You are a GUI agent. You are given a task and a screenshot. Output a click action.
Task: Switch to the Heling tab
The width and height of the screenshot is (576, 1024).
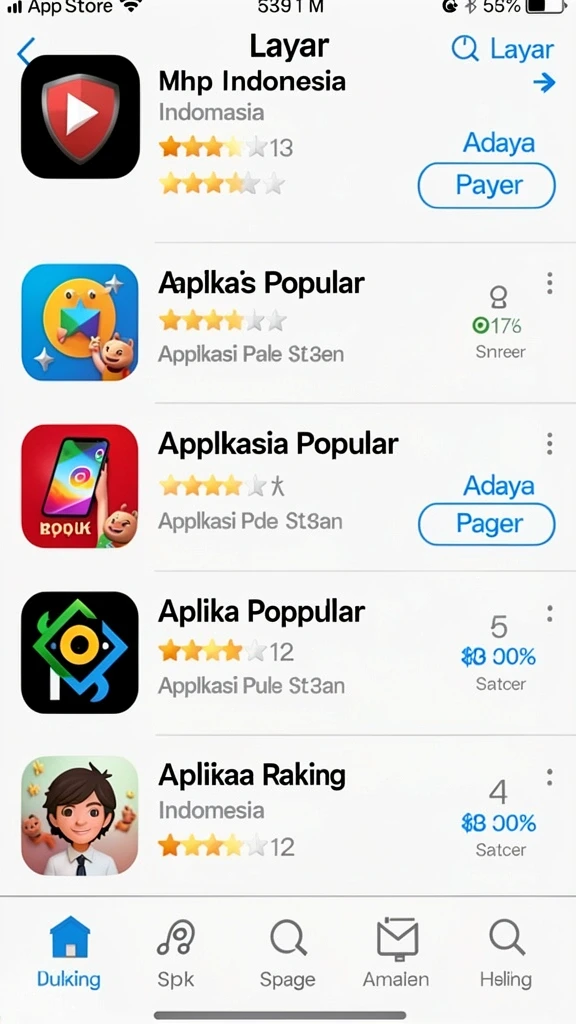pos(506,952)
